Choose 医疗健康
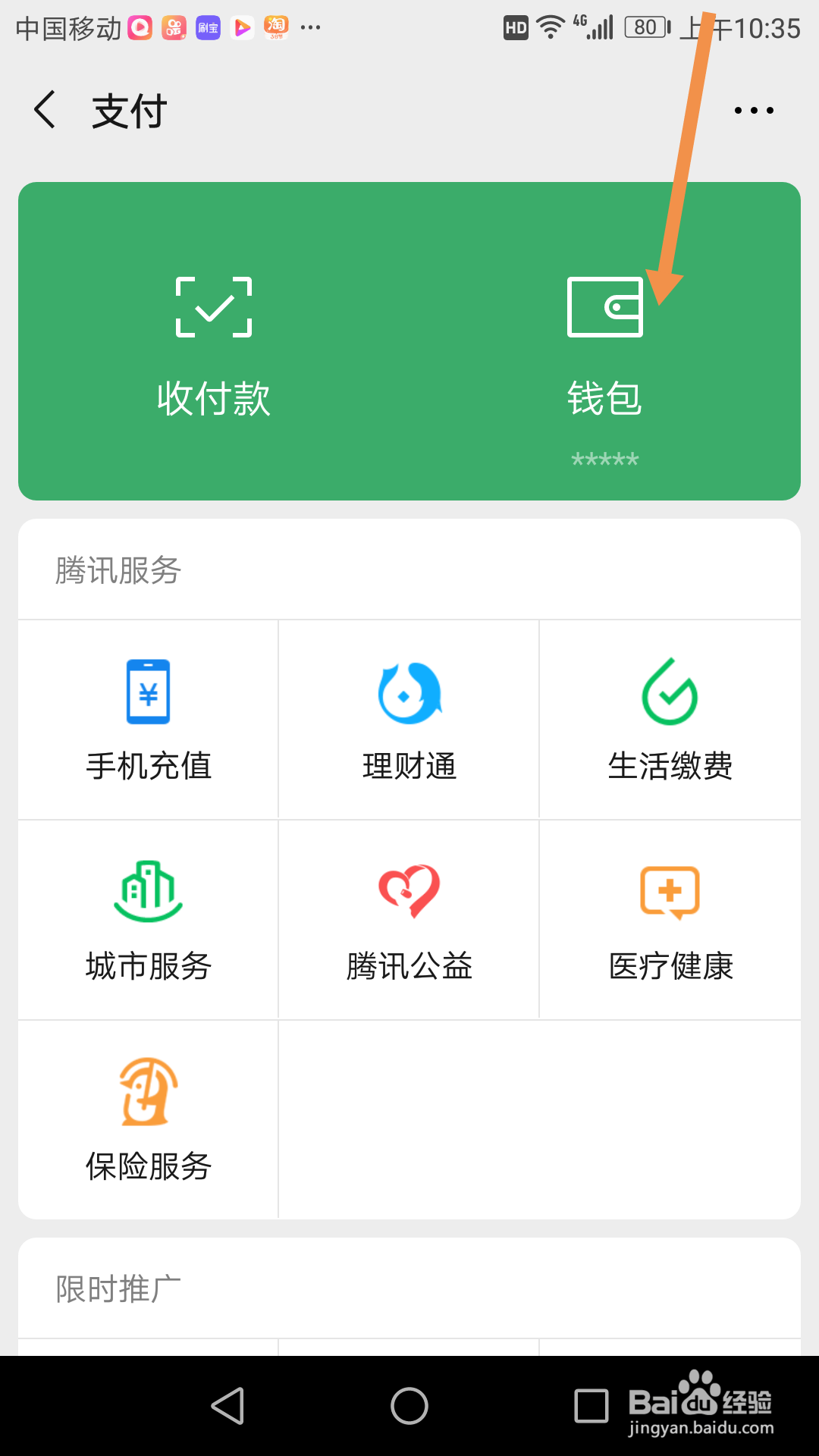Image resolution: width=819 pixels, height=1456 pixels. point(670,920)
